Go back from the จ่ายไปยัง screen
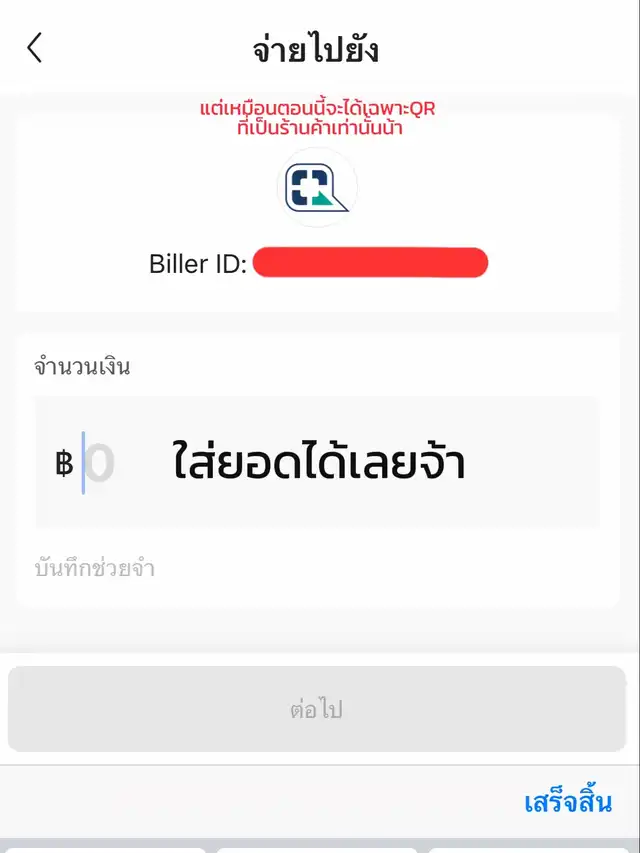 tap(35, 48)
